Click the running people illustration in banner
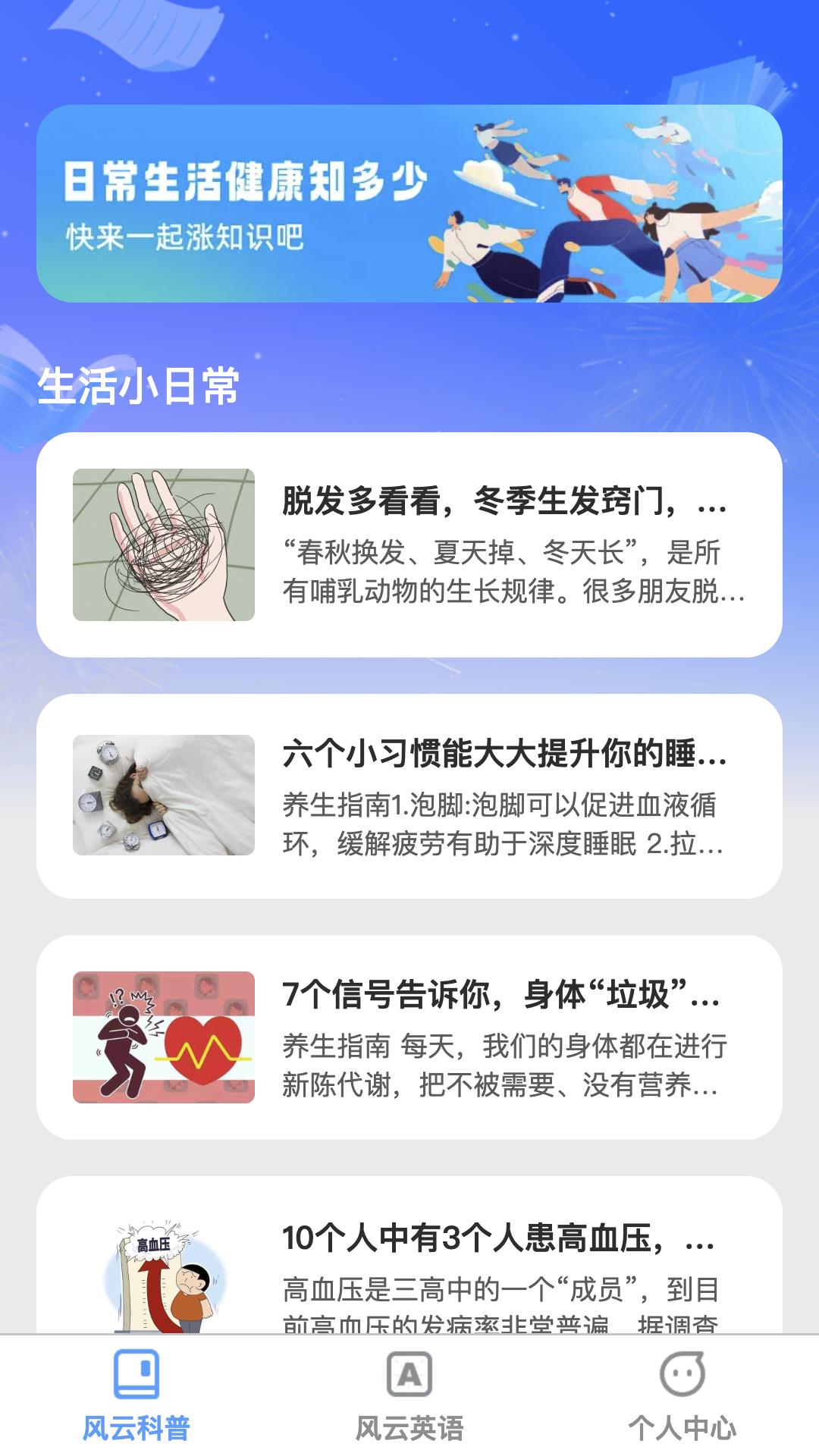 599,212
